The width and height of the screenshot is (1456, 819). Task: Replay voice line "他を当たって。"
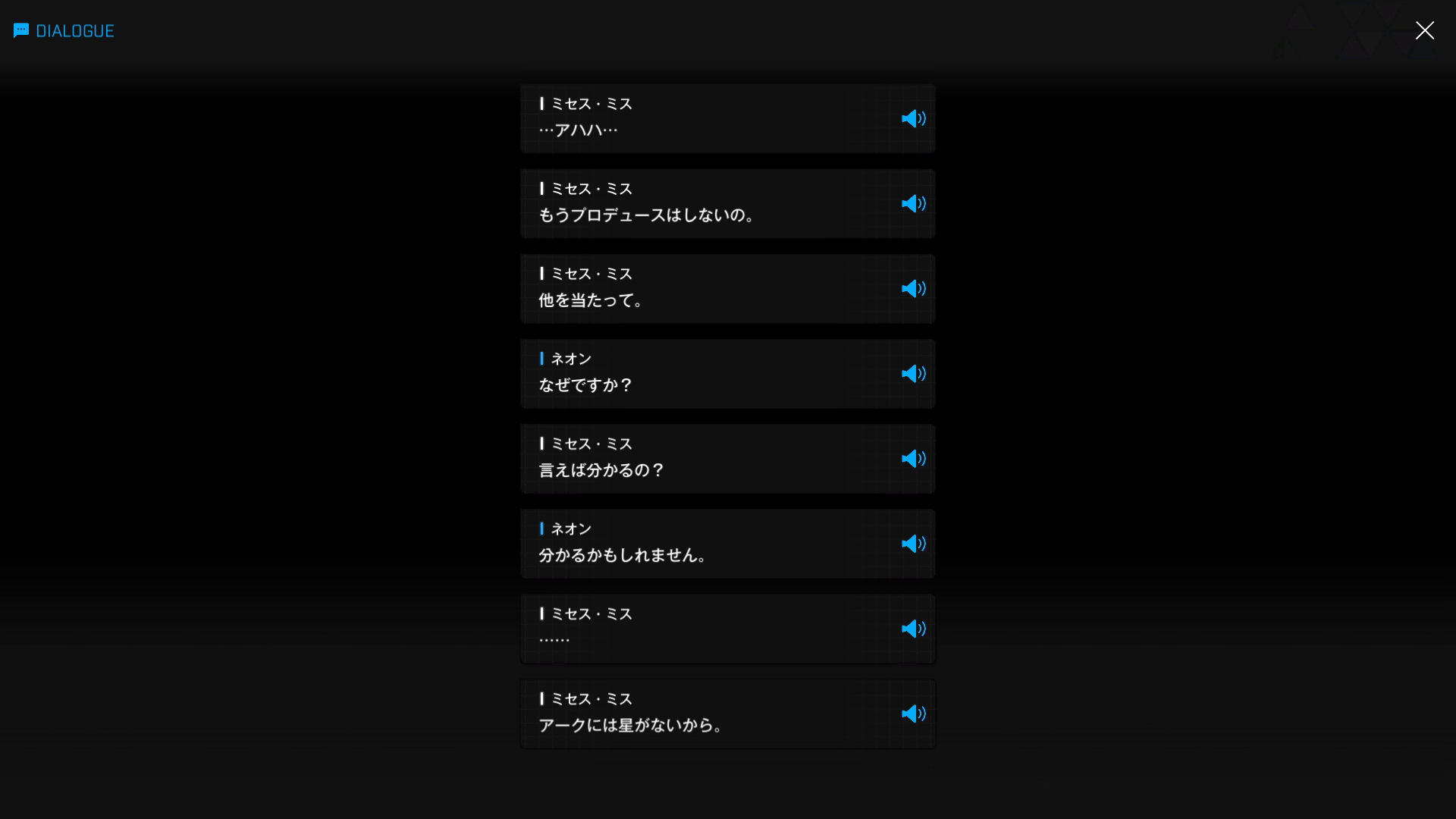pos(913,289)
